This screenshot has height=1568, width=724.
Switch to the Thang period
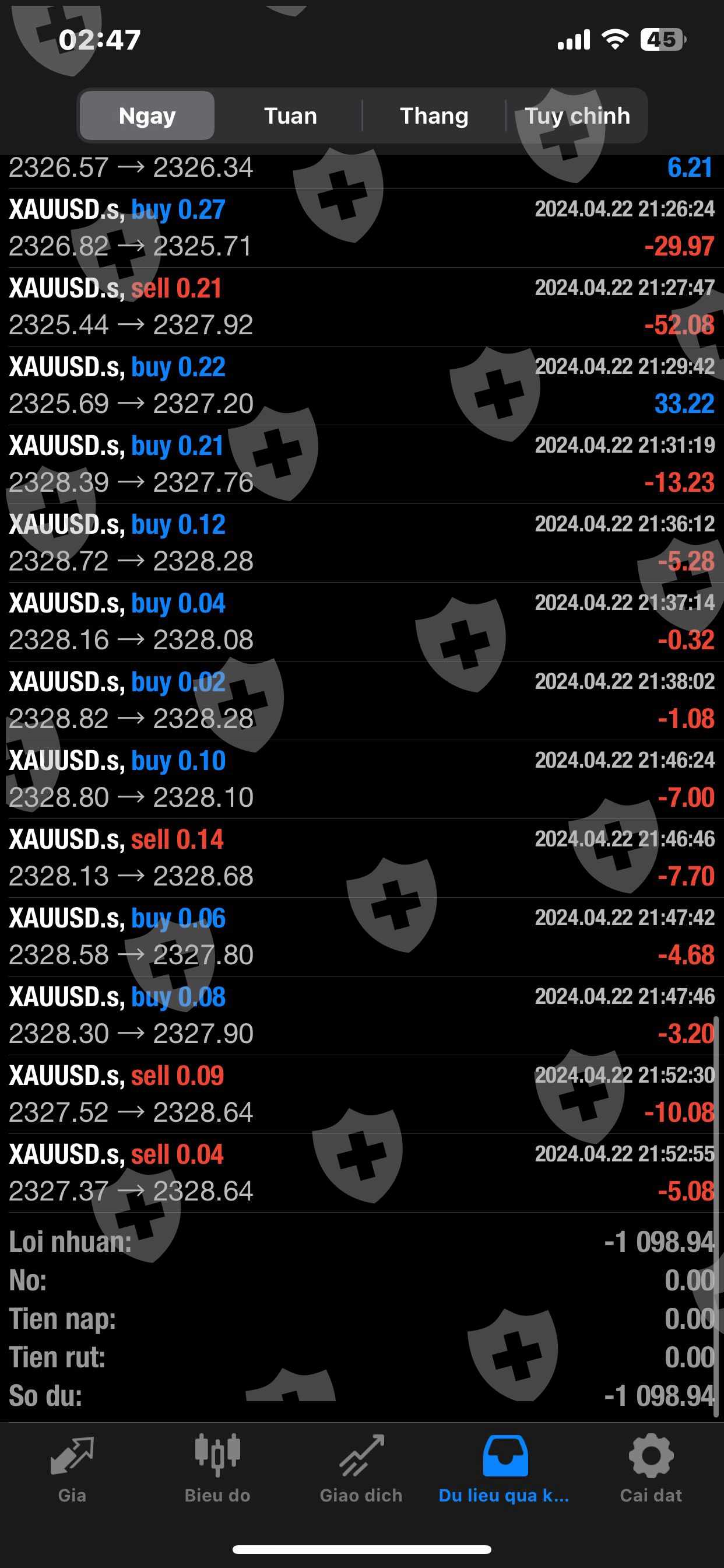(434, 116)
